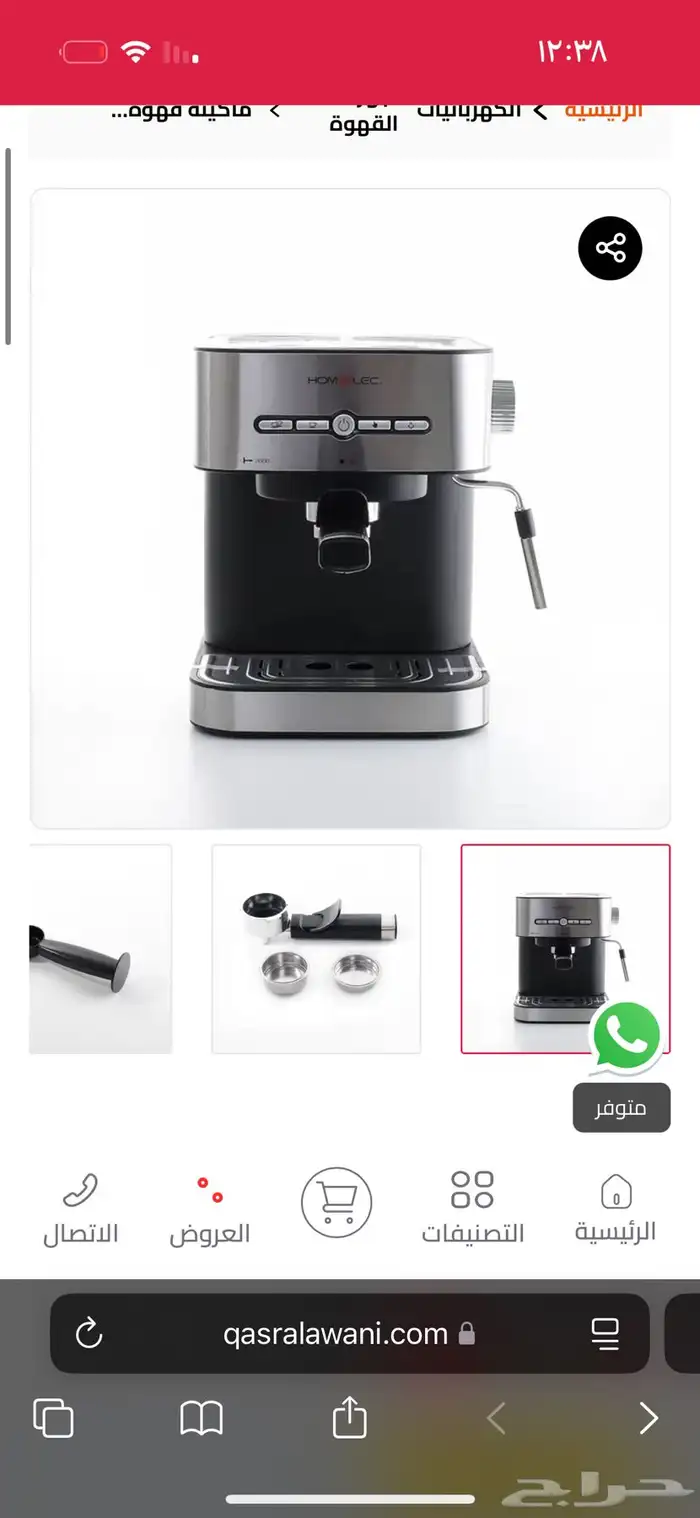Open the shopping cart
Screen dimensions: 700x1518
tap(336, 1202)
